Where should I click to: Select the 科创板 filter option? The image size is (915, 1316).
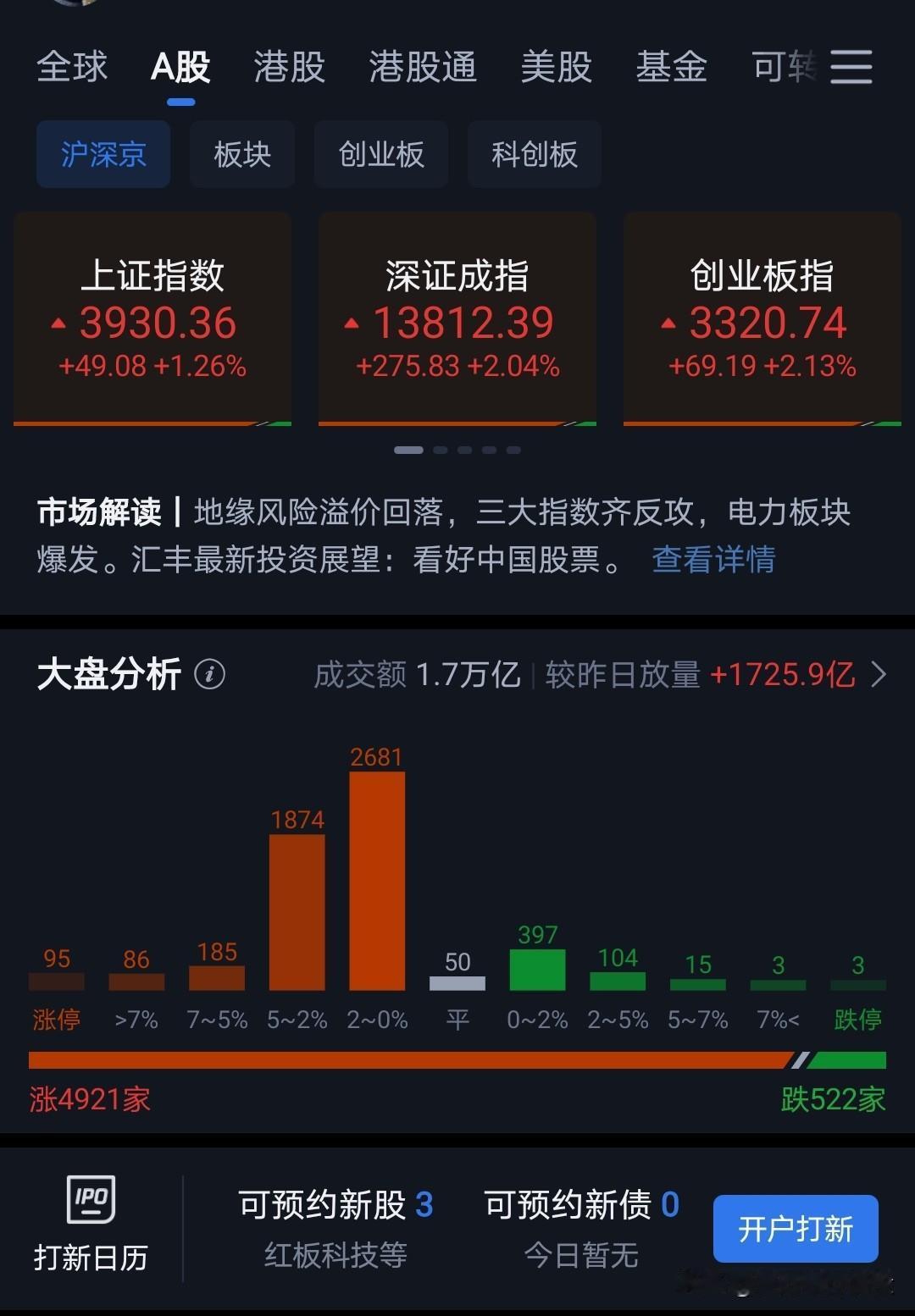pos(534,154)
